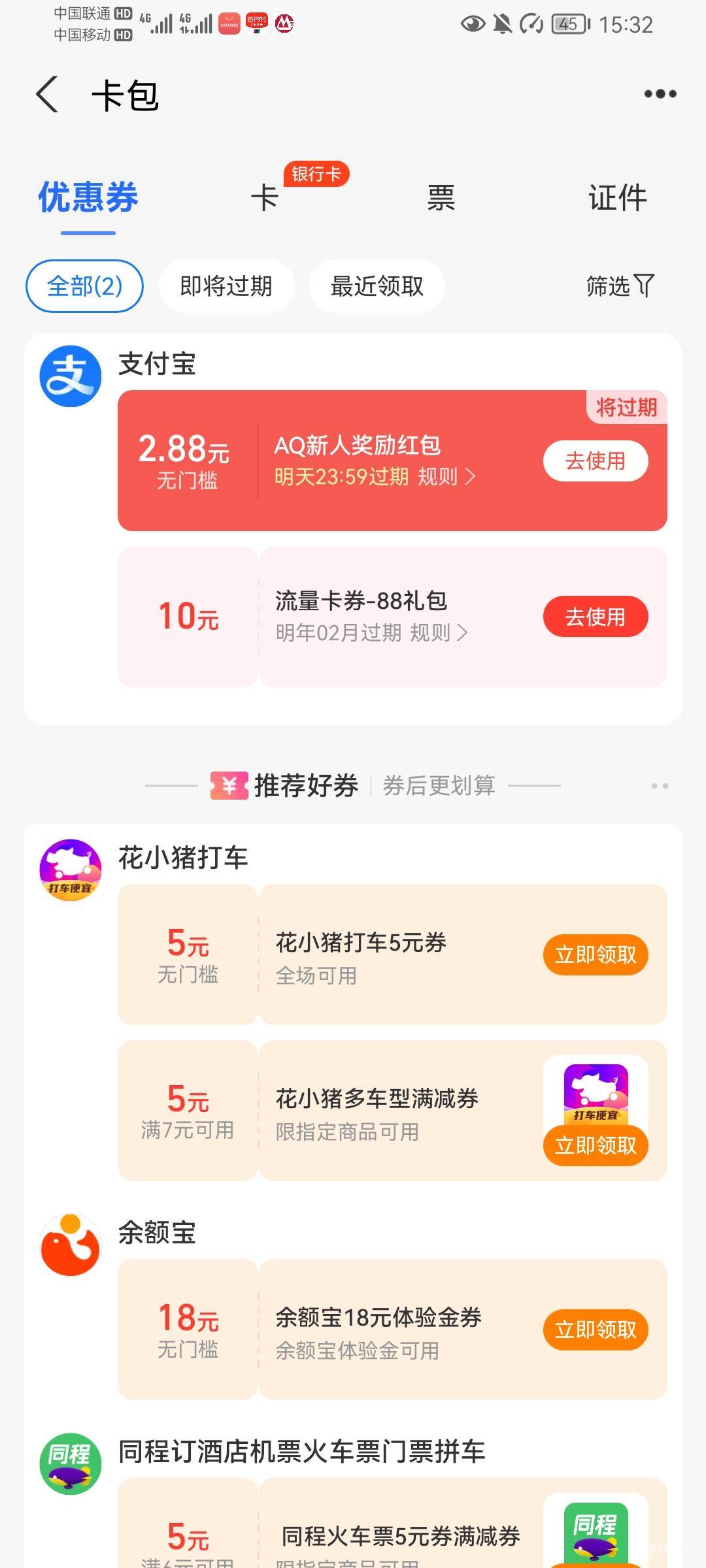Show 最近领取 coupons
Image resolution: width=706 pixels, height=1568 pixels.
(x=377, y=286)
